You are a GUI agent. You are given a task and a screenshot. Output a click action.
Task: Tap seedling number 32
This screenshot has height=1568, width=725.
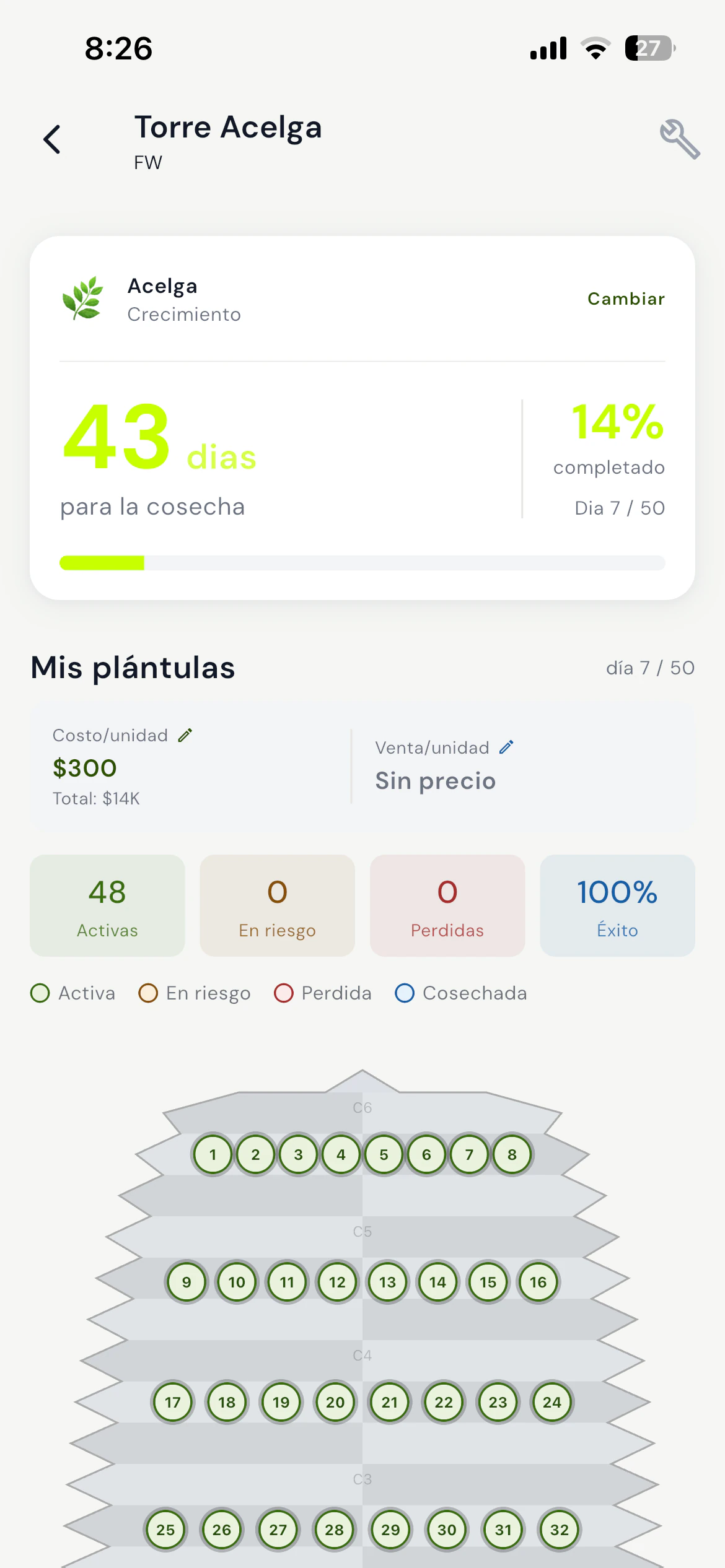click(x=560, y=1530)
